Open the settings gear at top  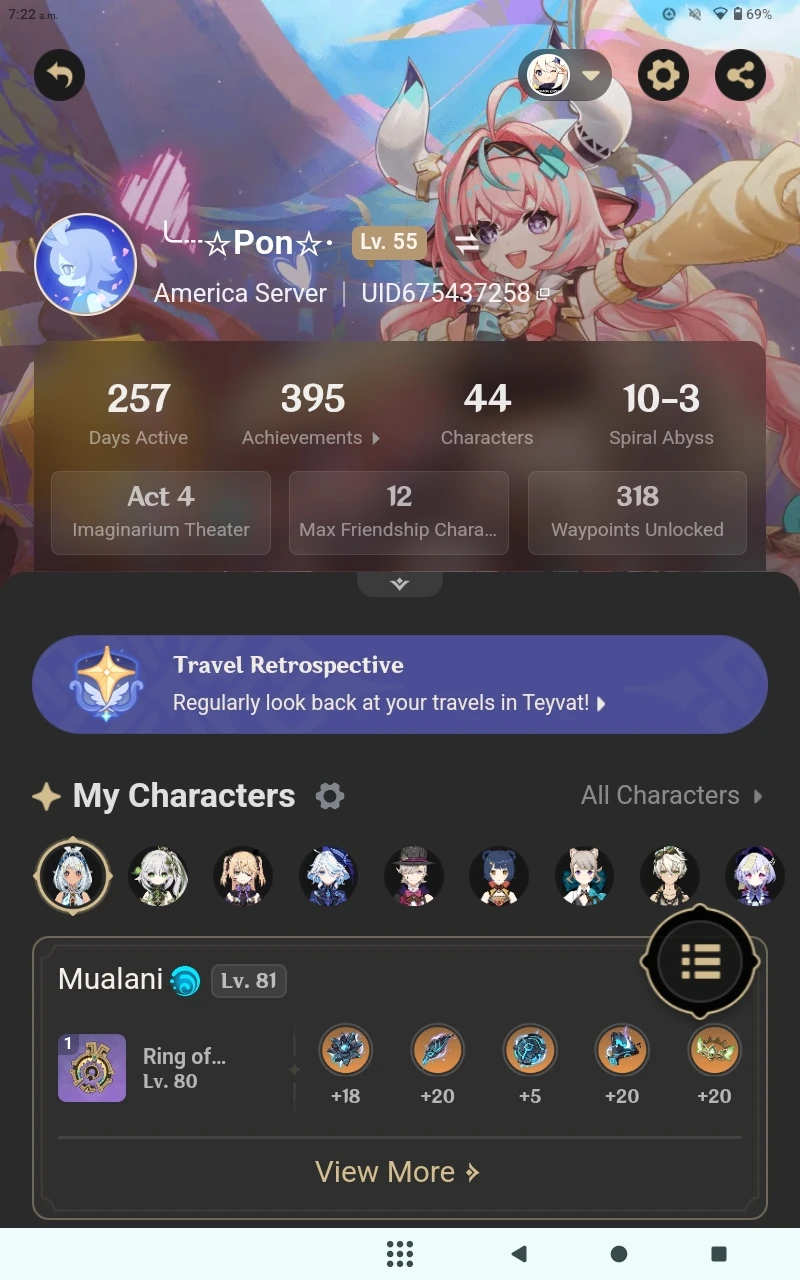pos(663,76)
